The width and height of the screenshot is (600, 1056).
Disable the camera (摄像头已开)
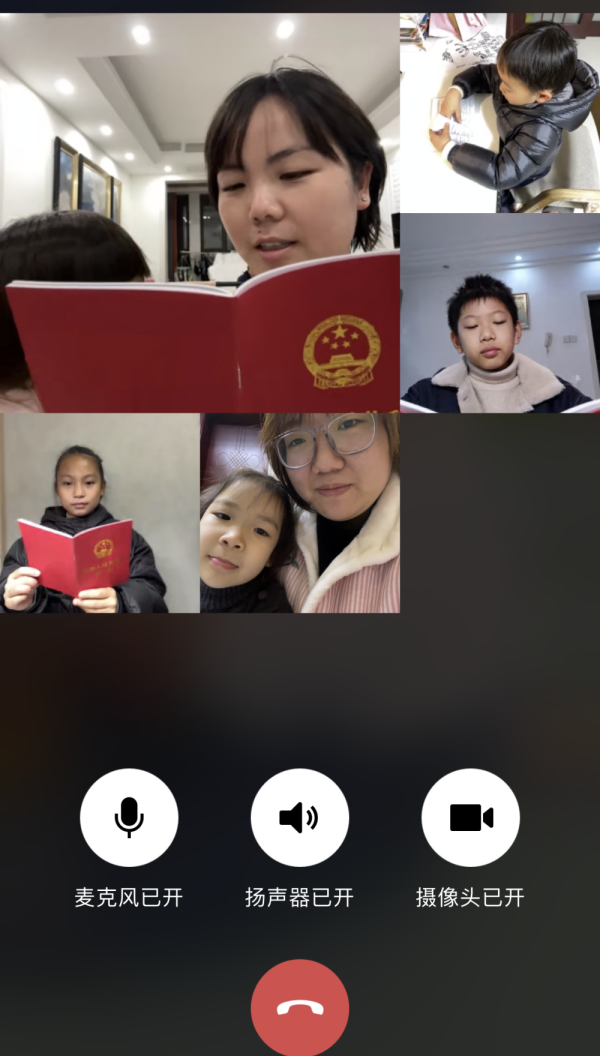click(x=470, y=818)
